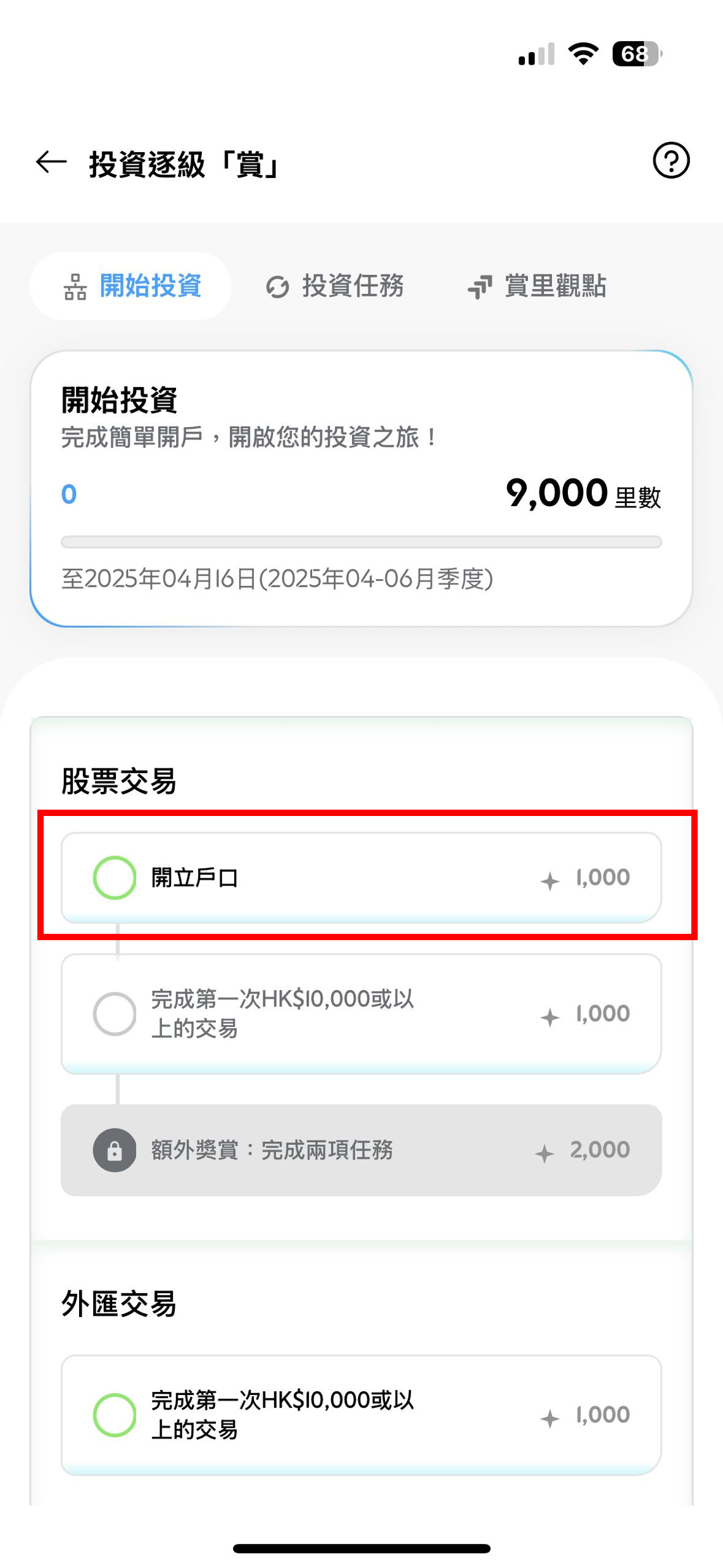Tap the refresh icon next to 投資任務
Screen dimensions: 723x1568
tap(277, 286)
